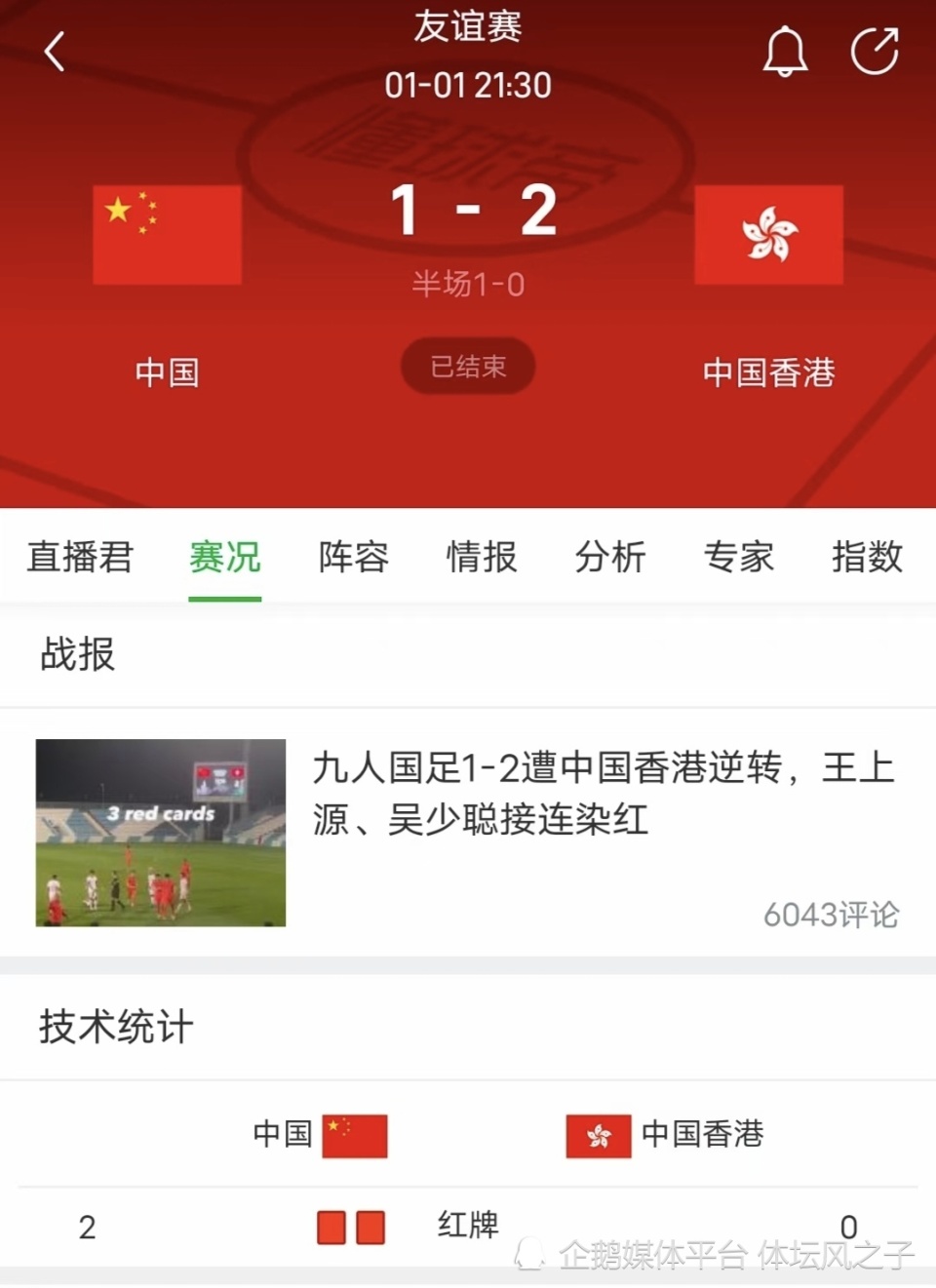Tap the 战报 section header
The height and width of the screenshot is (1288, 936).
pyautogui.click(x=77, y=656)
